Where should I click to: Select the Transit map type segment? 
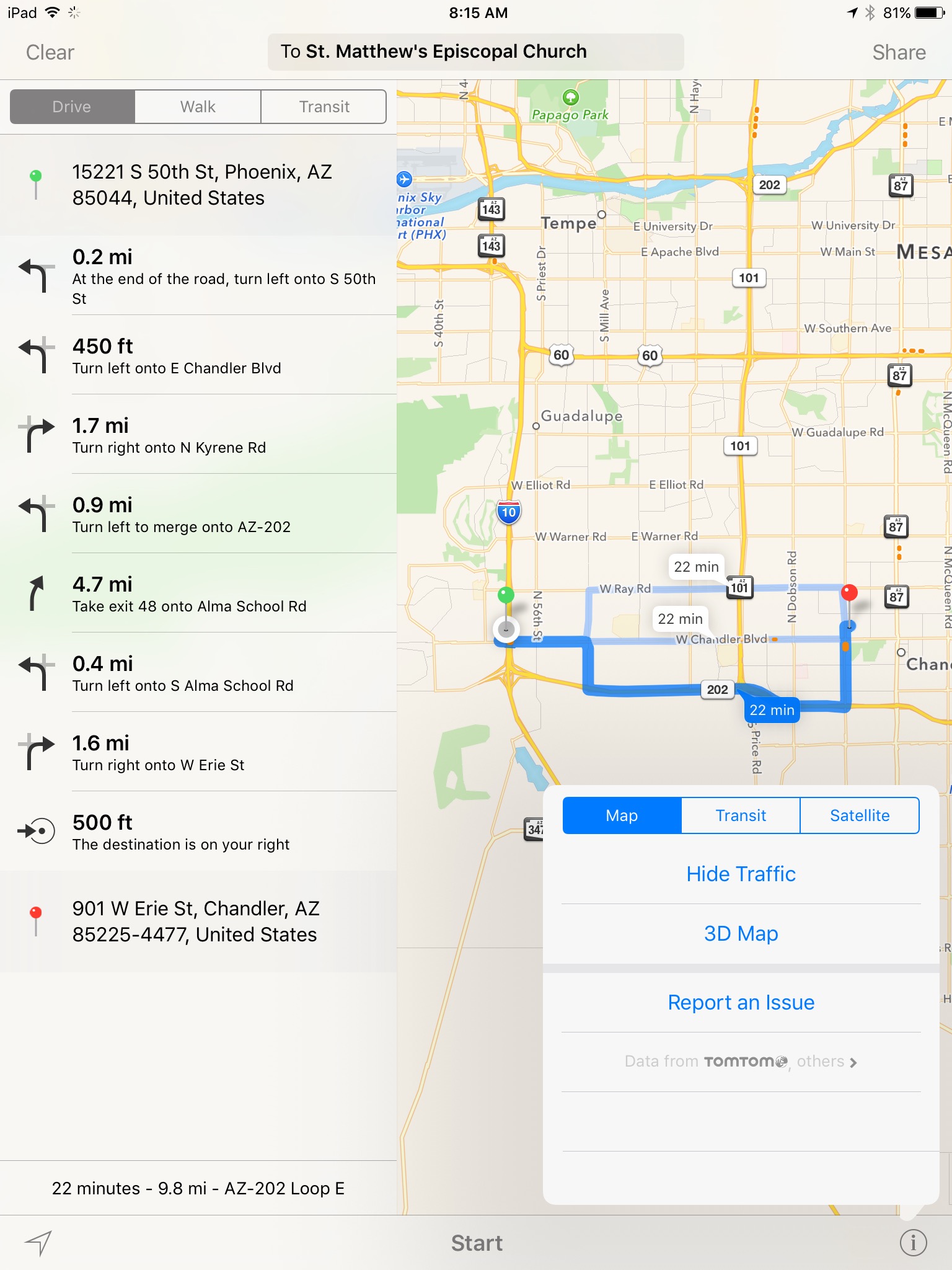tap(741, 815)
